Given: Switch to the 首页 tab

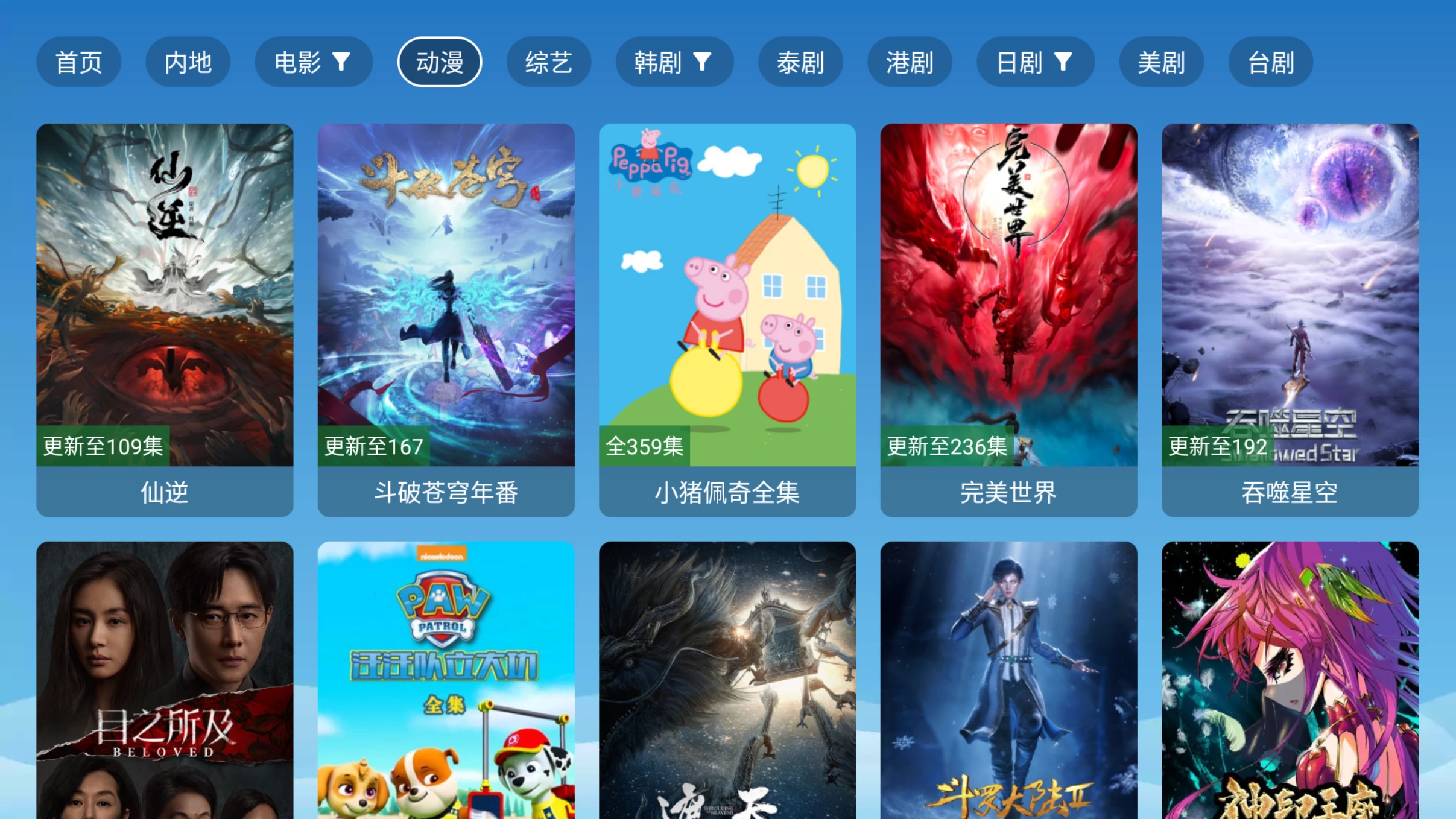Looking at the screenshot, I should (x=78, y=62).
